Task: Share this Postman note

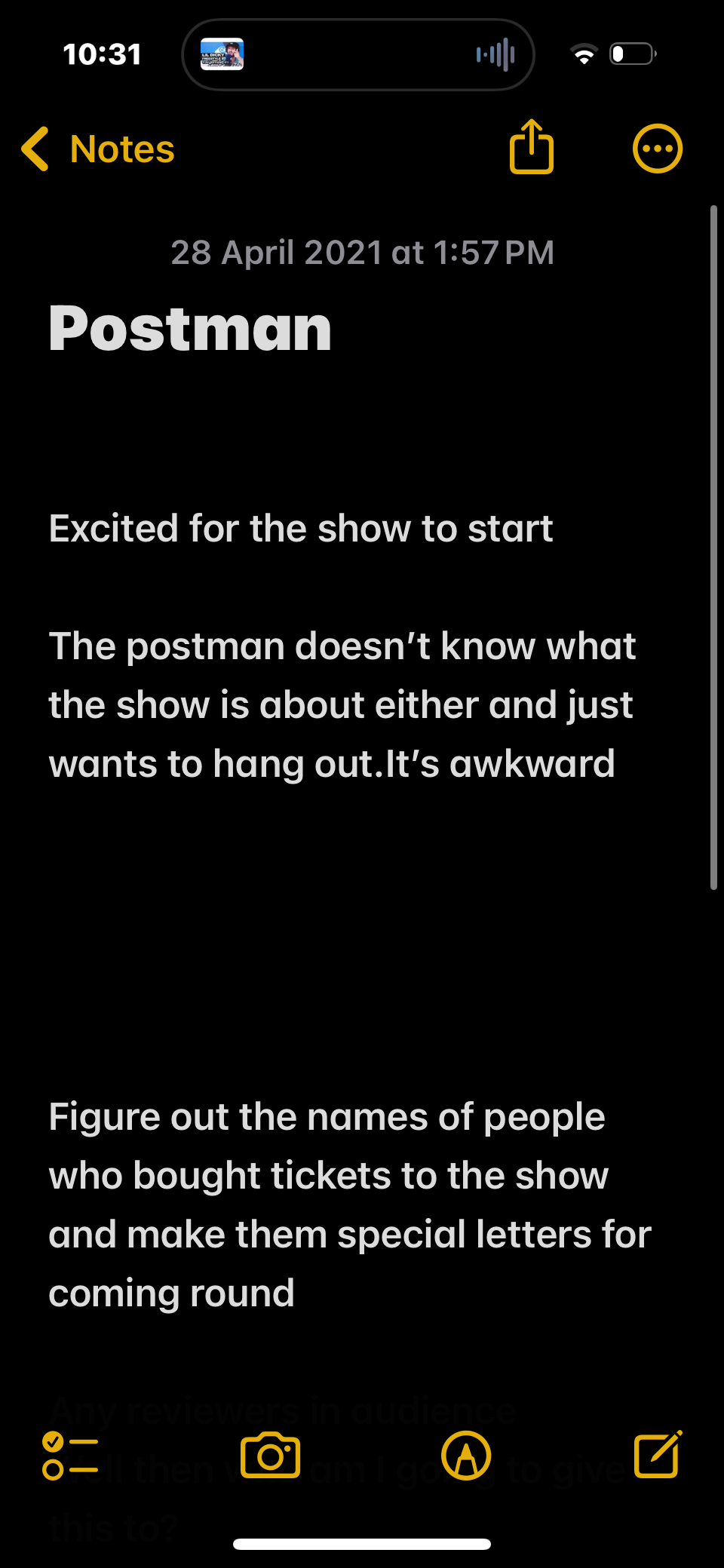Action: [532, 147]
